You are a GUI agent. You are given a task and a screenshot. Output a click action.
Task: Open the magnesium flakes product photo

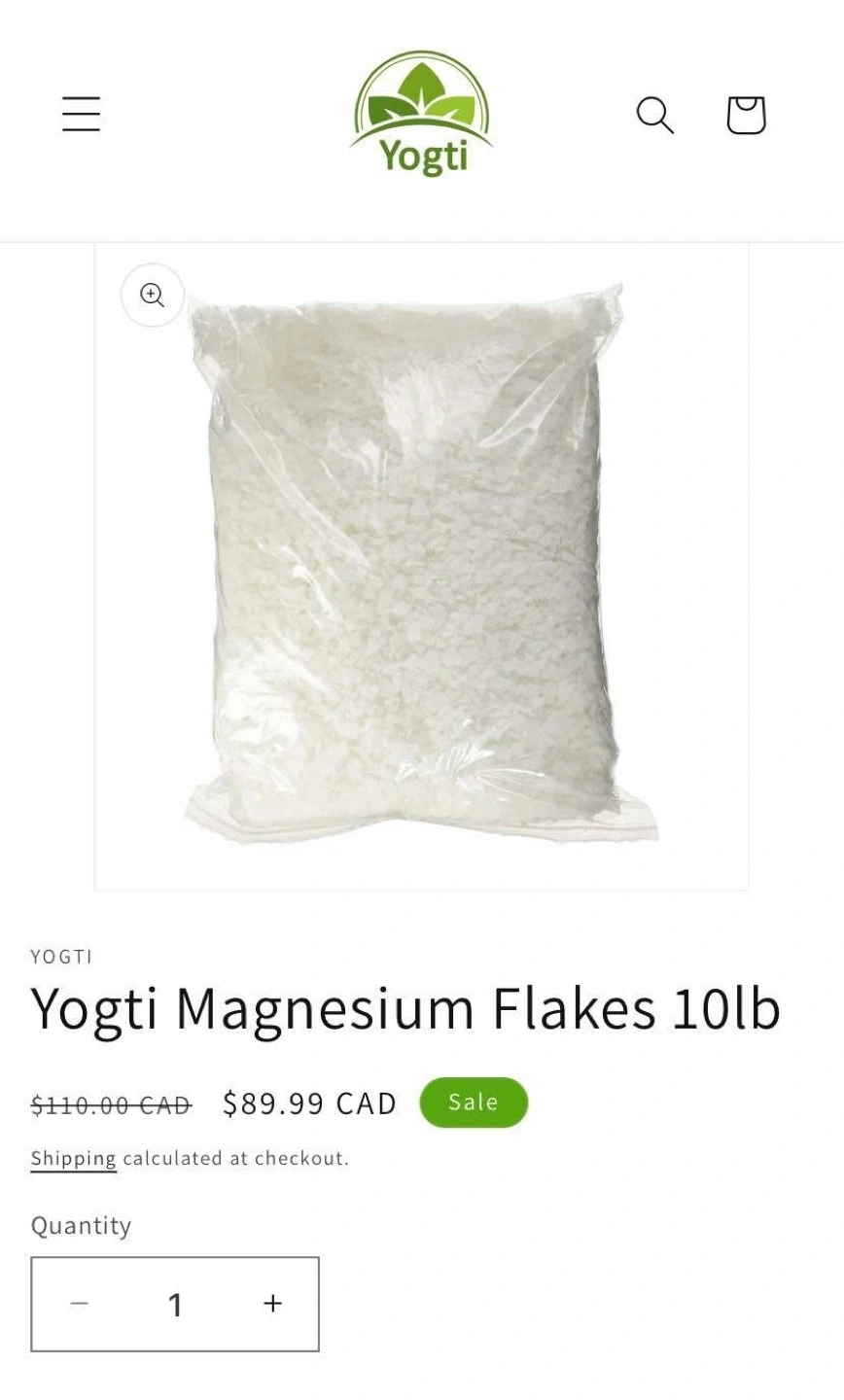pos(422,566)
